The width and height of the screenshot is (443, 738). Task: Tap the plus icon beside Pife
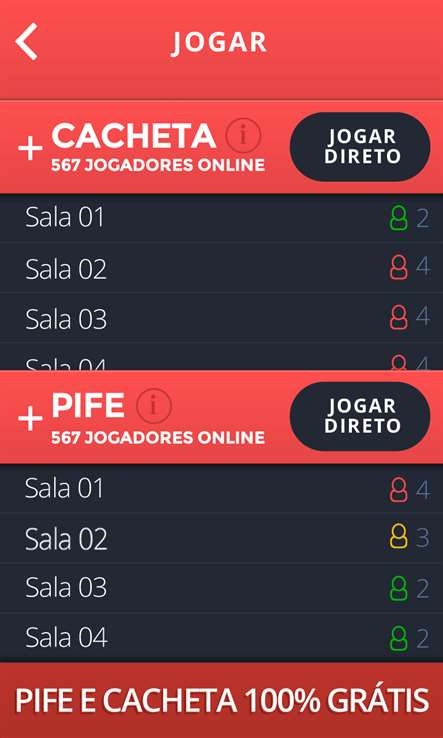tap(31, 418)
